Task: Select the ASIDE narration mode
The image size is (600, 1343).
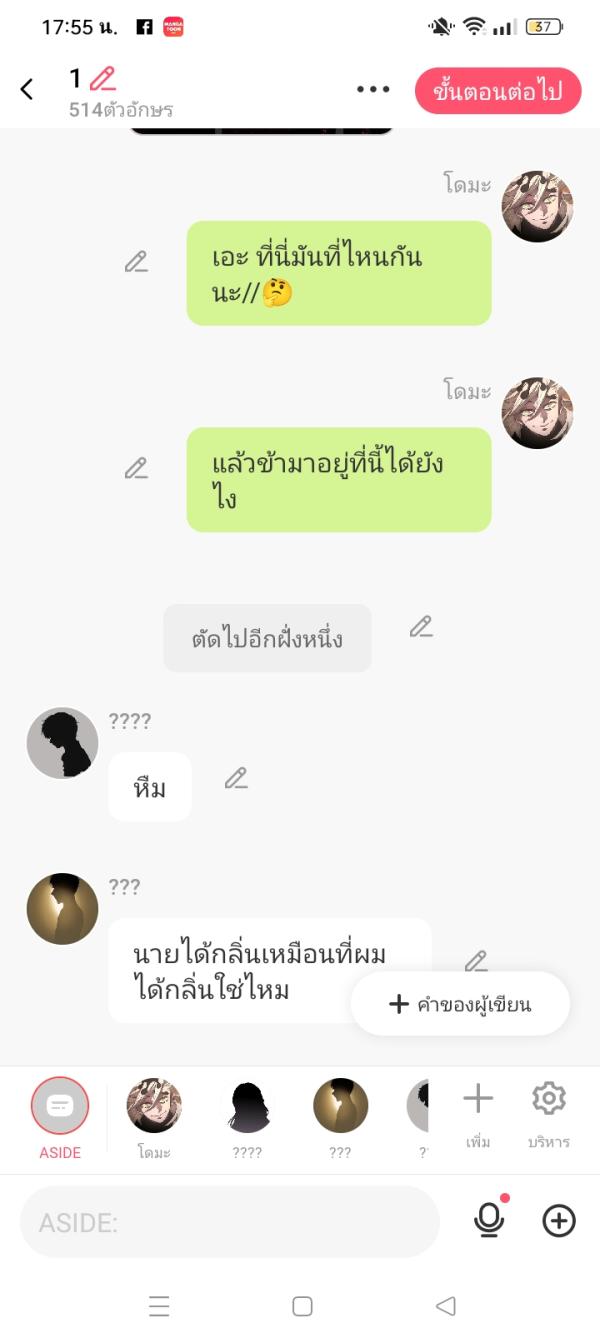Action: pyautogui.click(x=60, y=1106)
